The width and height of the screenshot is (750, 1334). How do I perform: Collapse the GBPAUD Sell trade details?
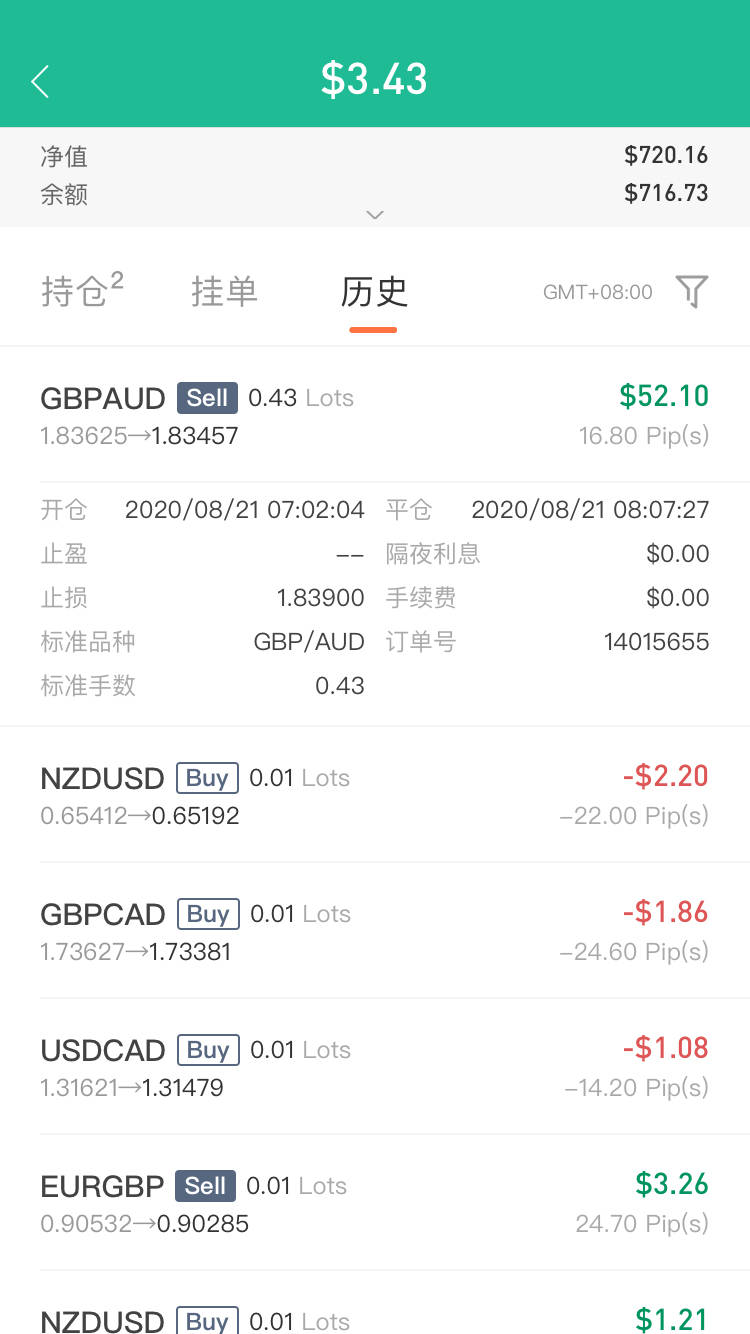(375, 415)
